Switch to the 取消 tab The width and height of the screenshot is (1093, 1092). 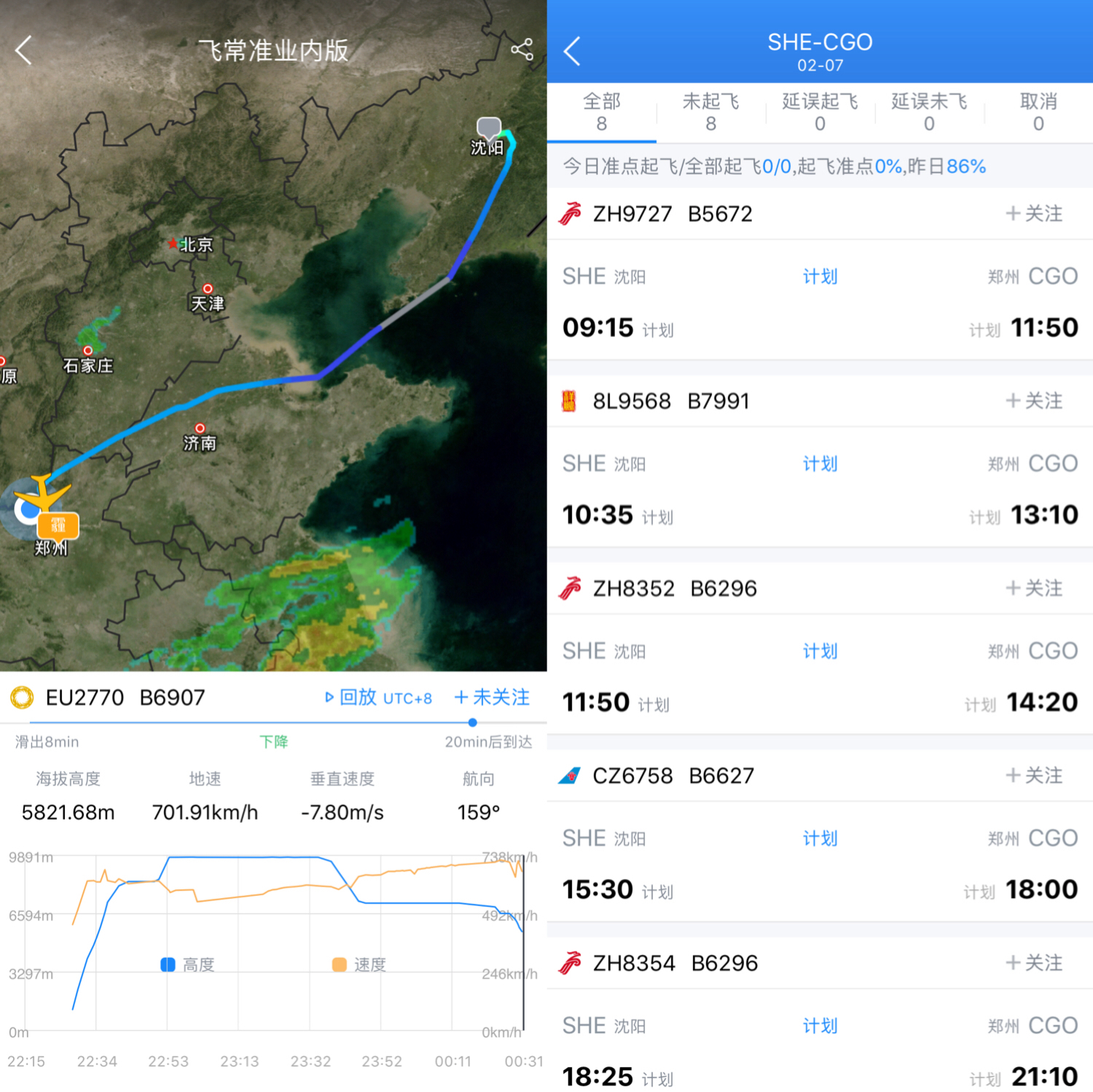tap(1038, 112)
